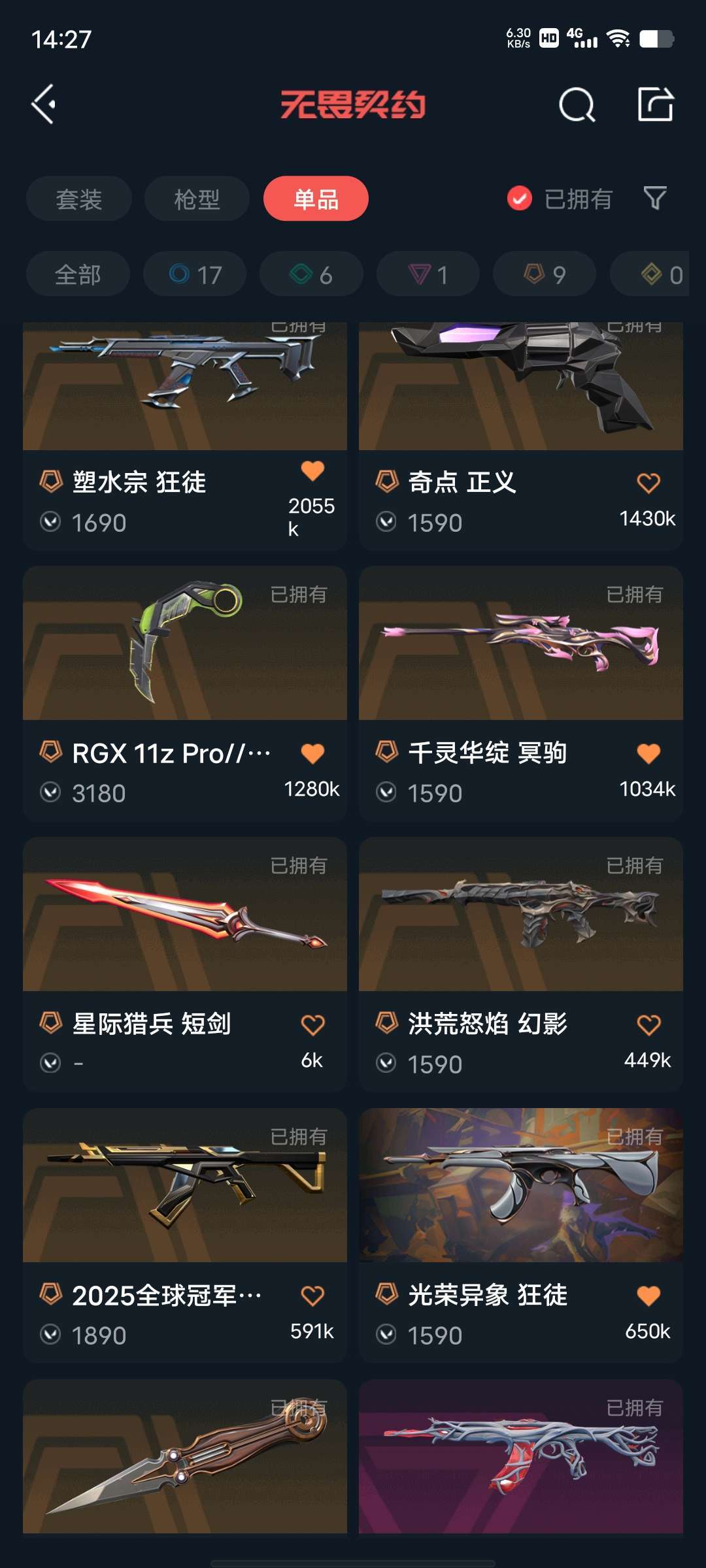The image size is (706, 1568).
Task: Switch to the 枪型 tab
Action: (x=197, y=199)
